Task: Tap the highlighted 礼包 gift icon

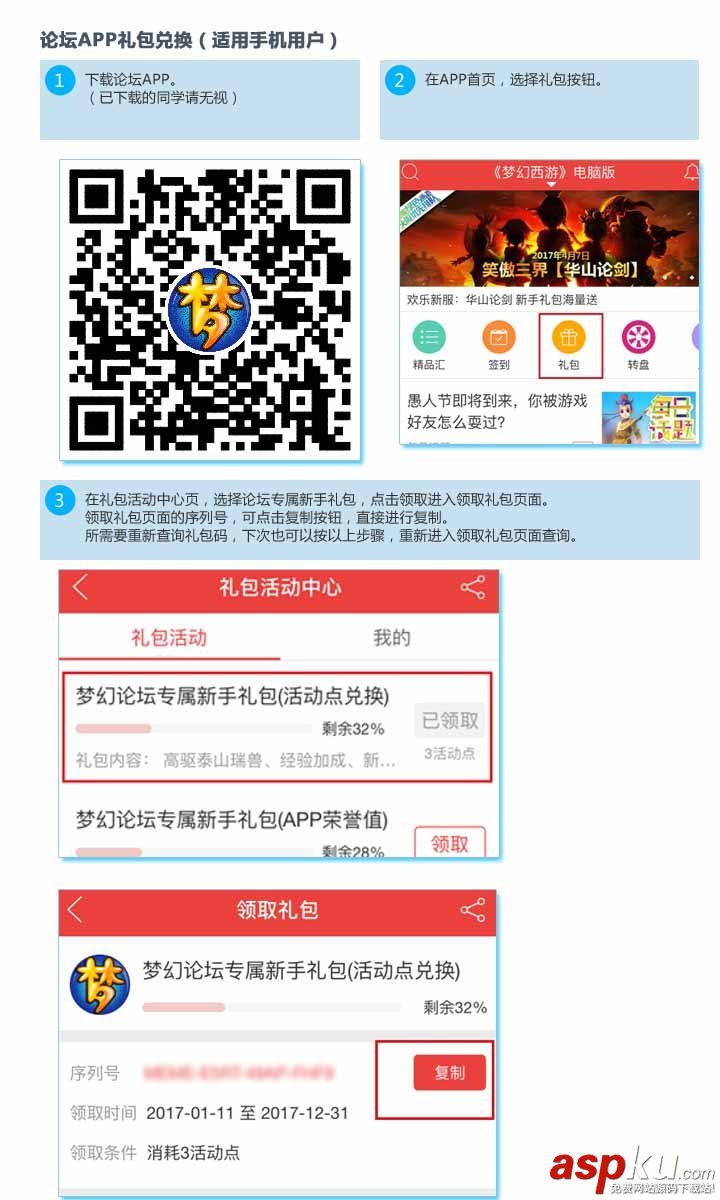Action: coord(570,340)
